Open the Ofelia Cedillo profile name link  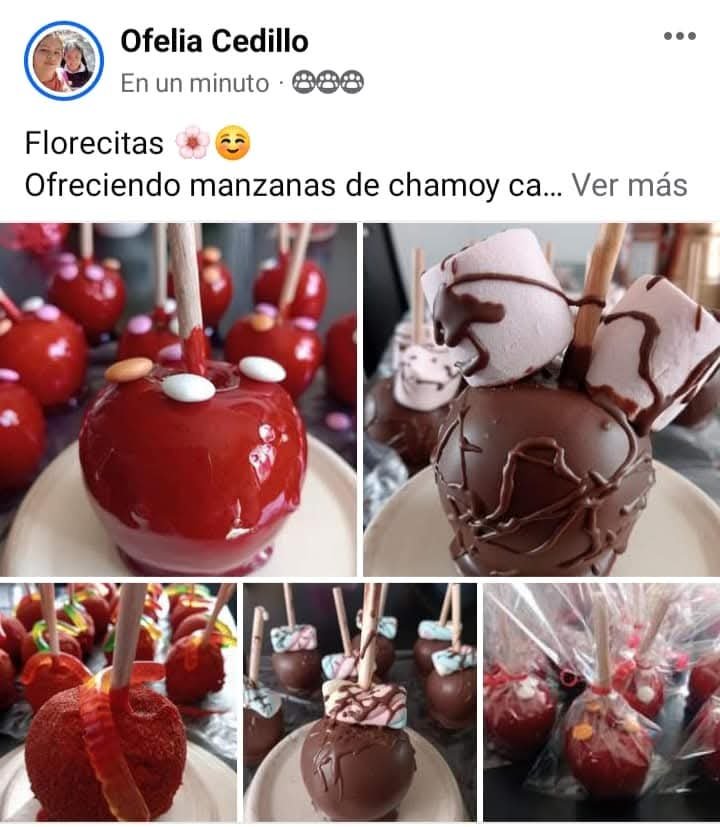(214, 41)
